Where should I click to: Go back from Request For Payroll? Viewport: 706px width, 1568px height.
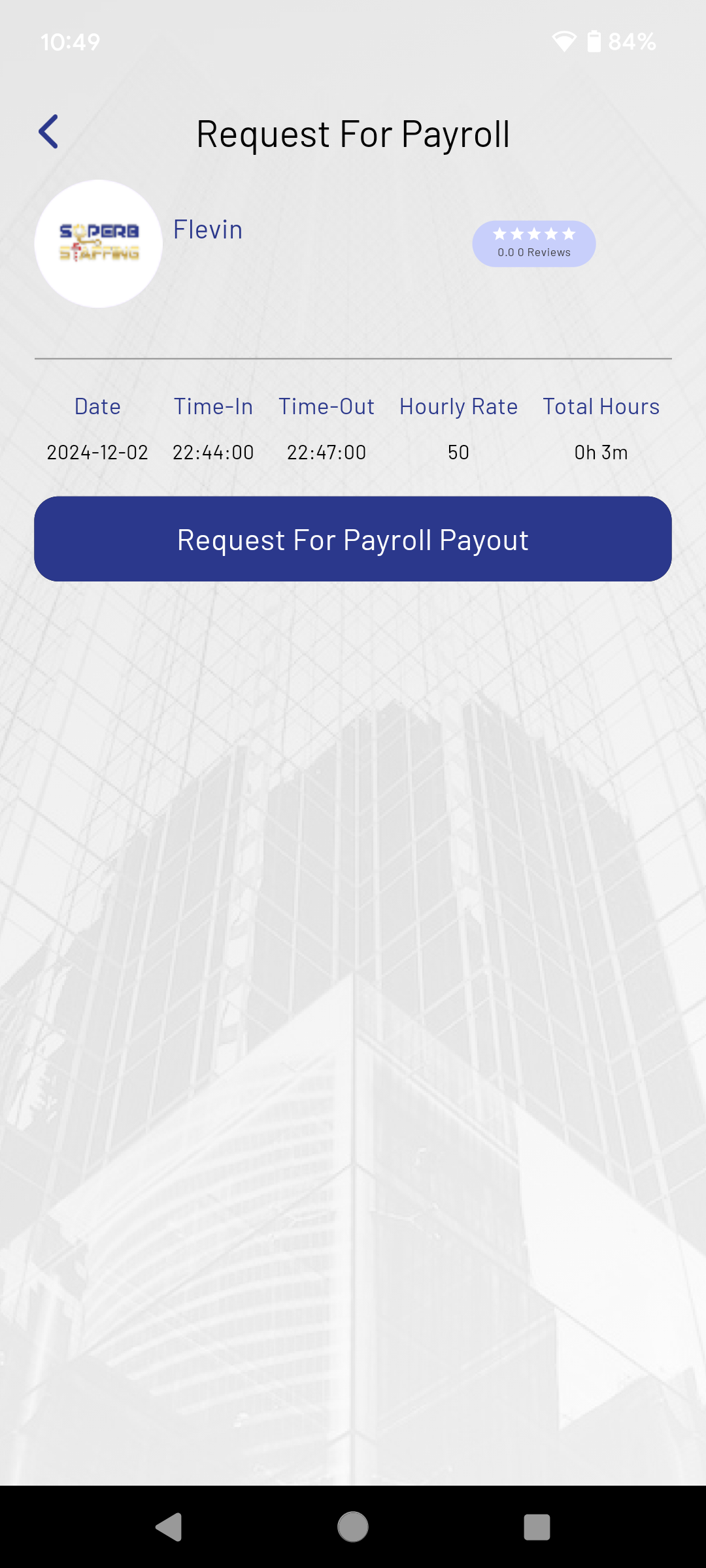click(x=49, y=132)
